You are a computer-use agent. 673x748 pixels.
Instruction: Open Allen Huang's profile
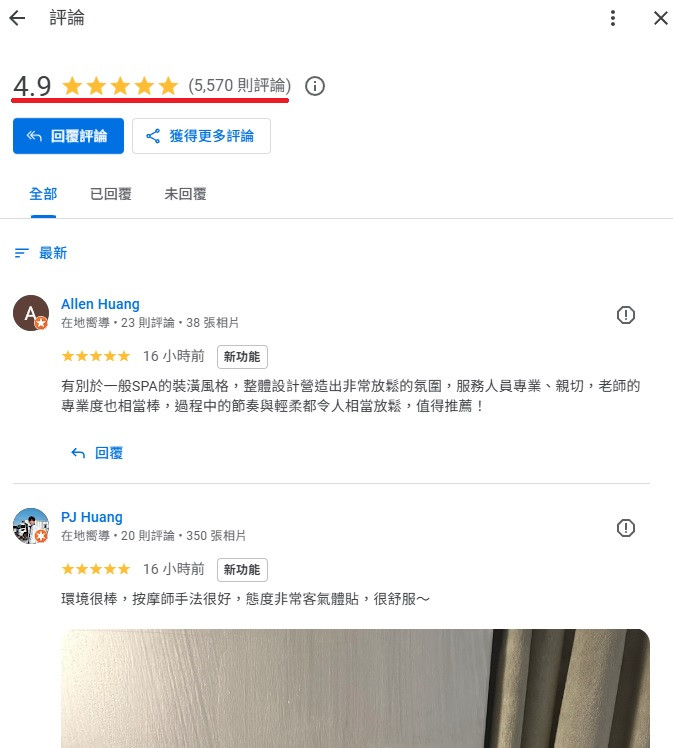point(100,304)
